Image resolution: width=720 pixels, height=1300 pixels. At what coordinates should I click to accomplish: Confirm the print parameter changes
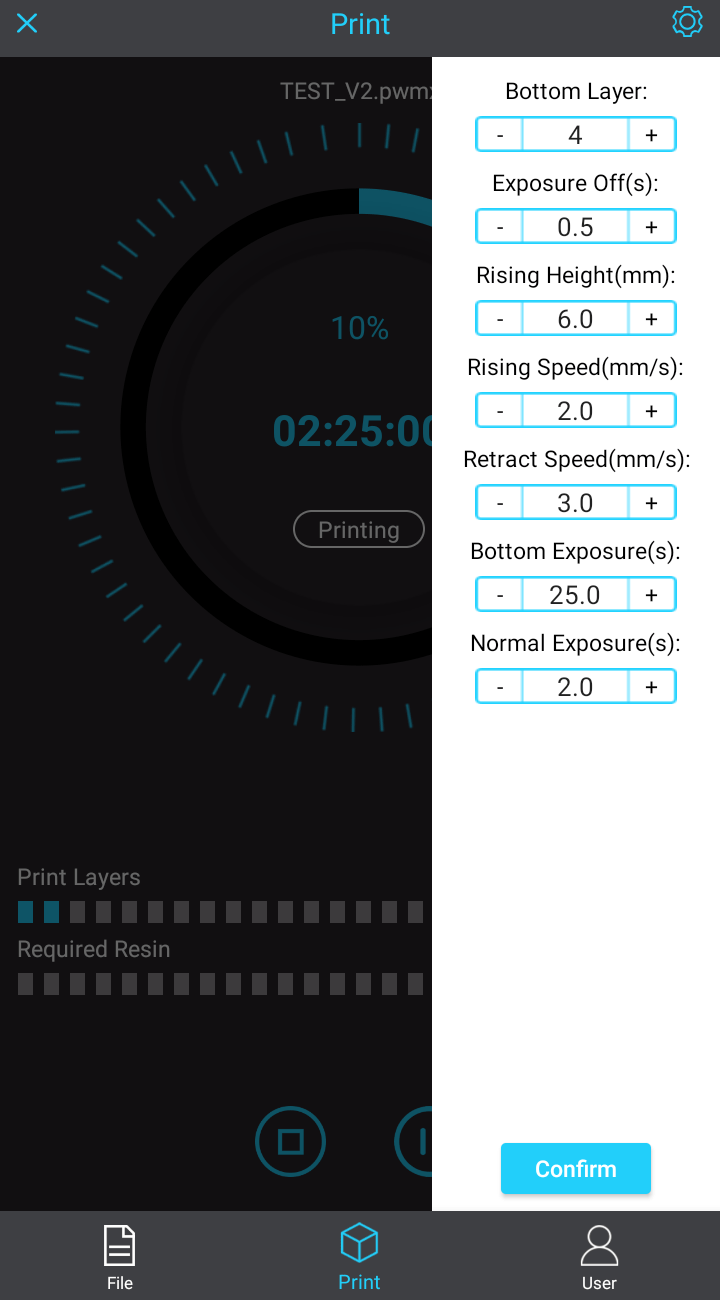coord(575,1169)
